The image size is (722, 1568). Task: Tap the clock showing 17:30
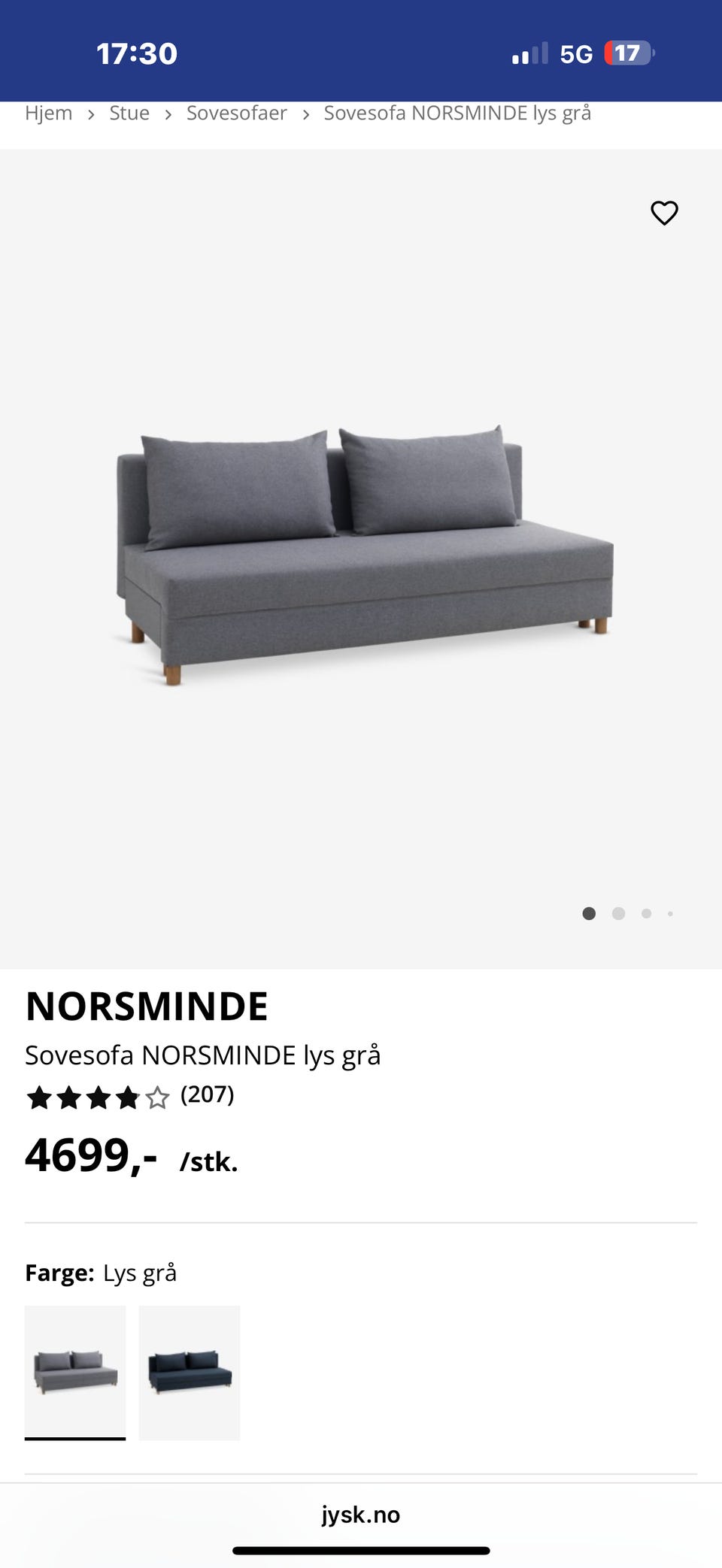tap(137, 53)
